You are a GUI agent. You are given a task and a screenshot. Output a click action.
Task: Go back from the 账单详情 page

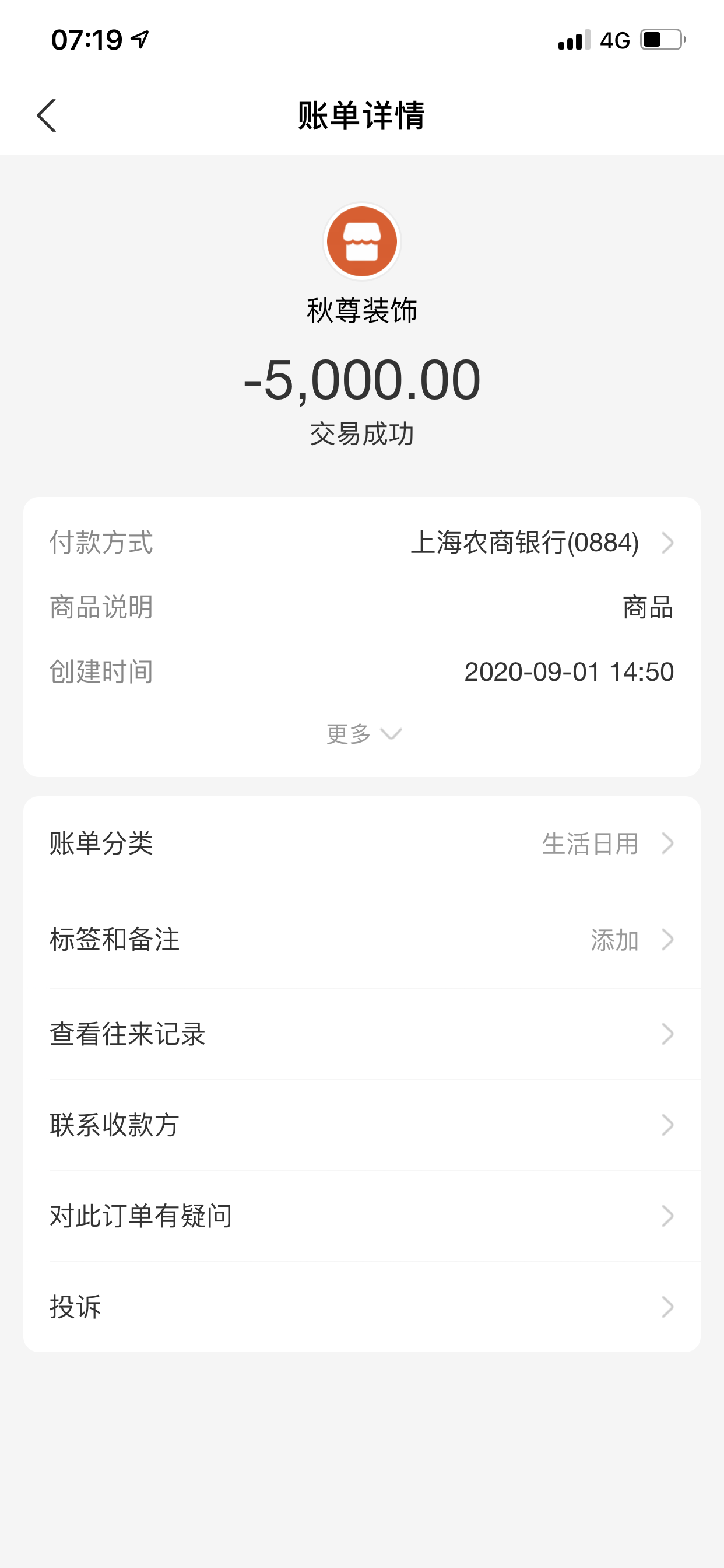point(47,116)
